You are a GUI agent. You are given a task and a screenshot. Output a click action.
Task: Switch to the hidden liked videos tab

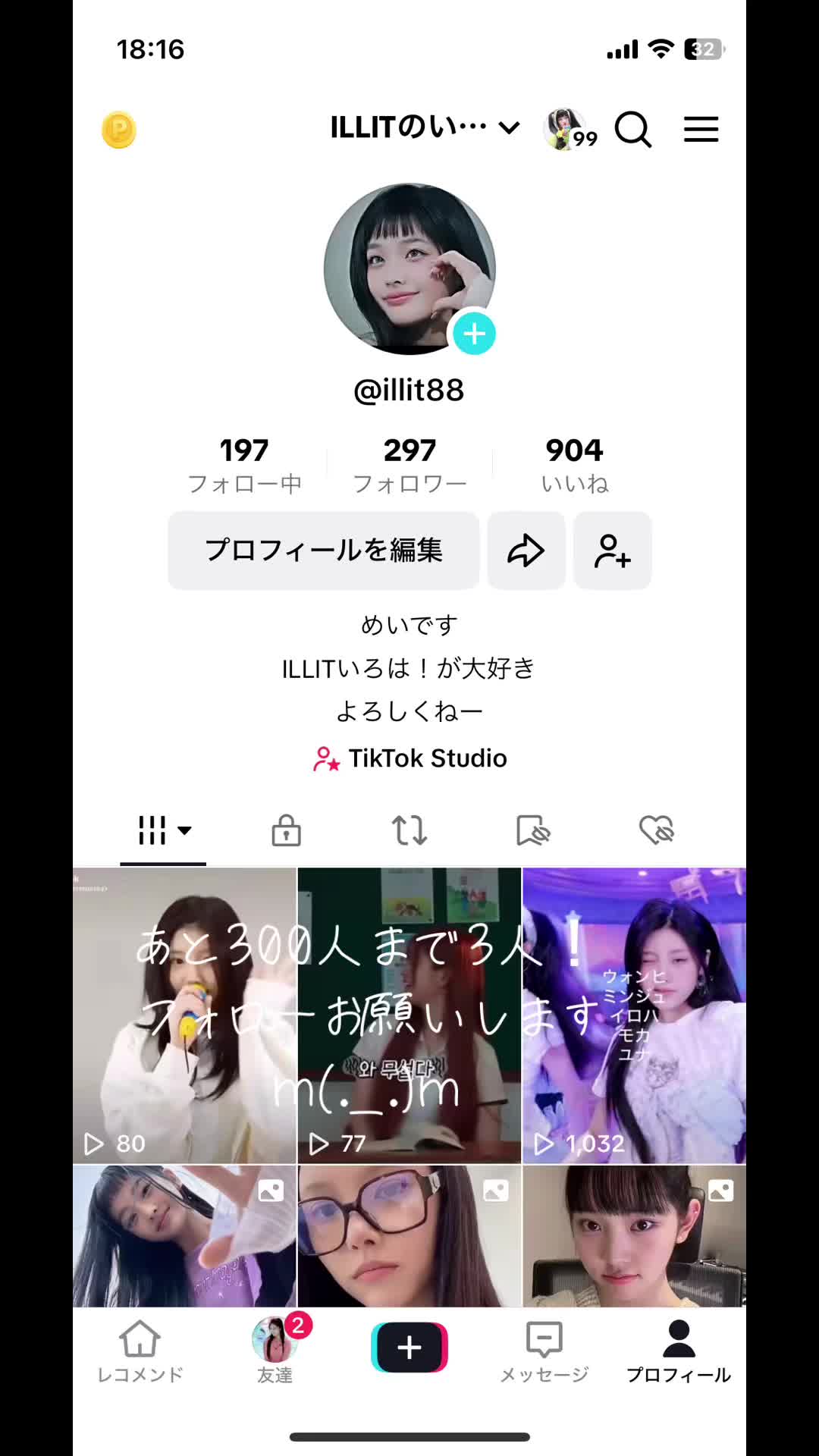click(x=656, y=830)
